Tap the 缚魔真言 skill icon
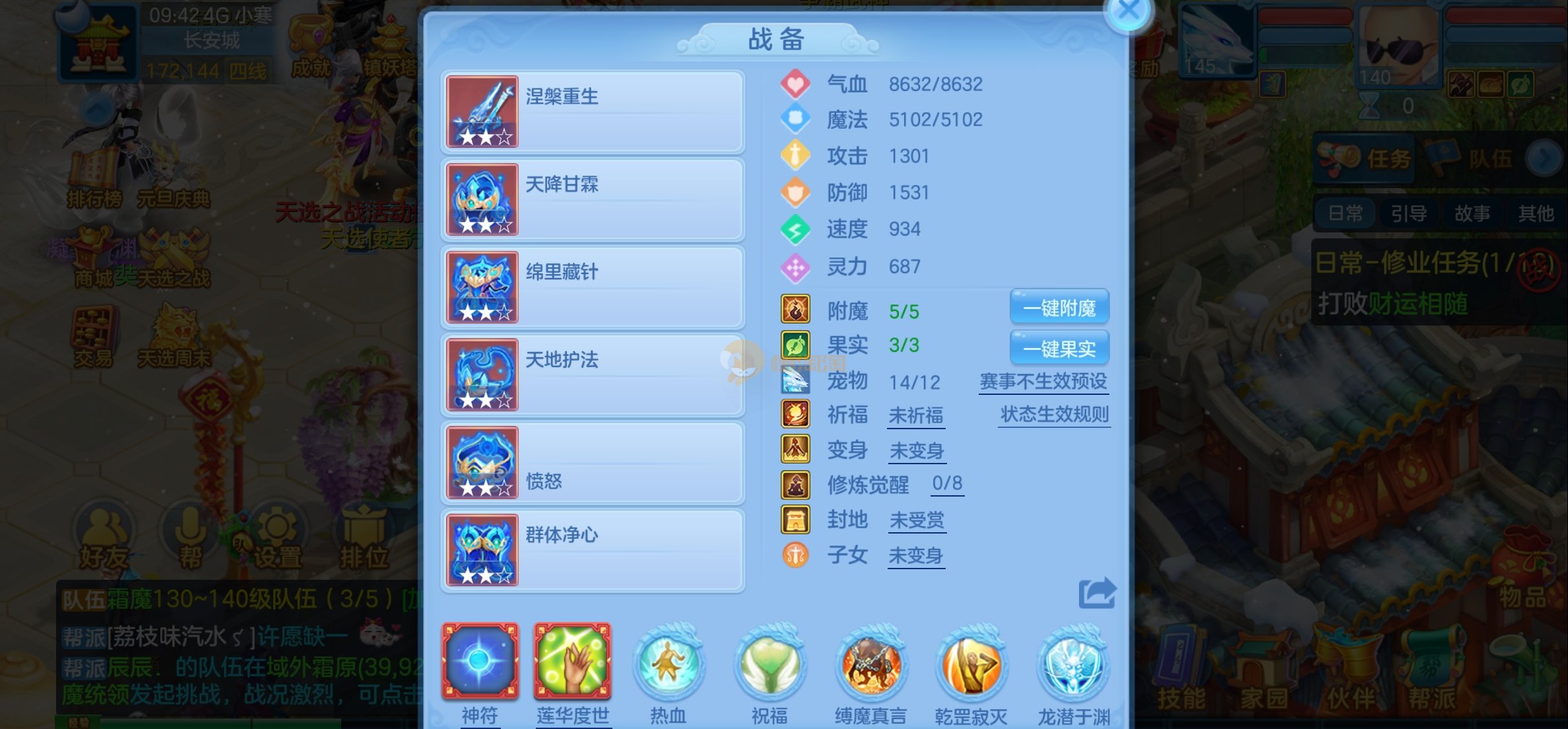 [x=870, y=664]
